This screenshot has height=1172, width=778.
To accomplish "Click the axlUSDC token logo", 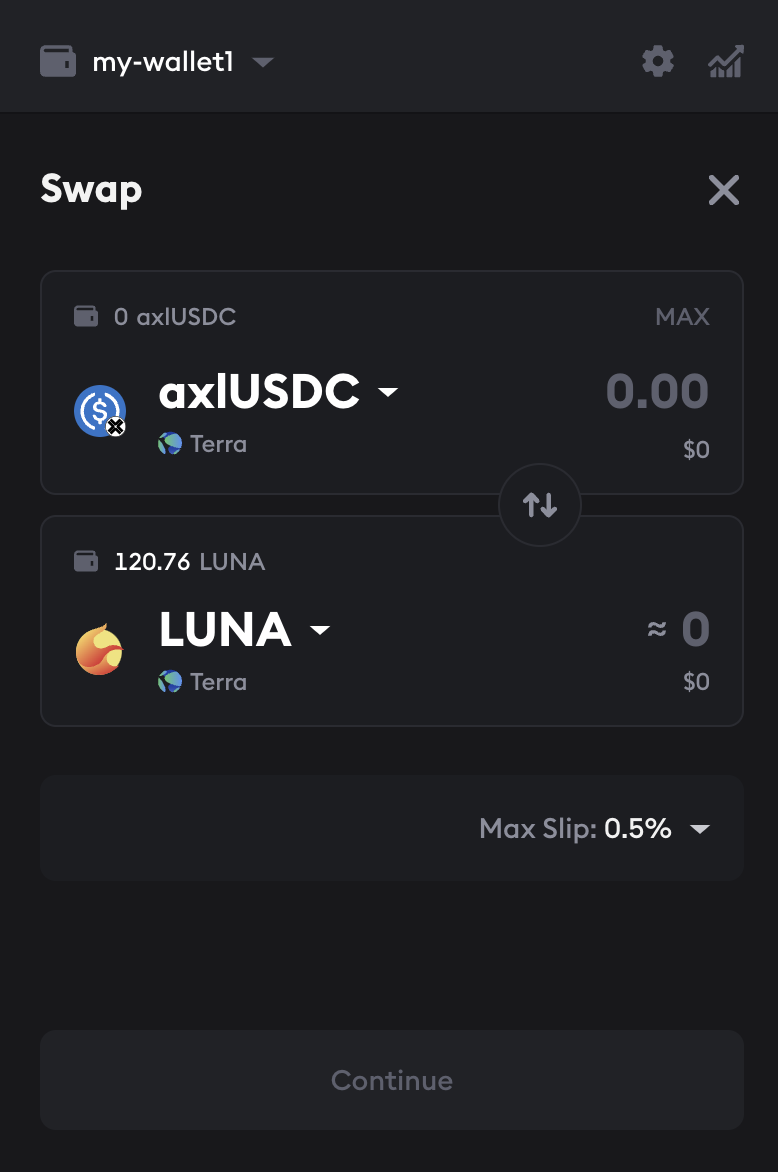I will 99,410.
